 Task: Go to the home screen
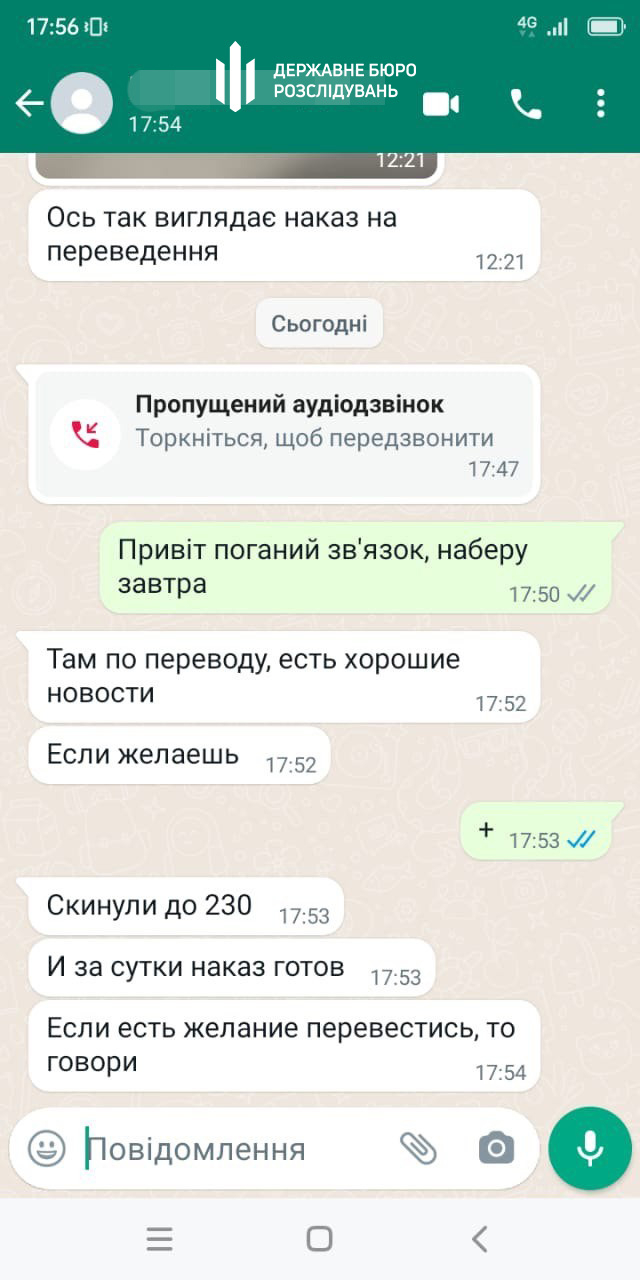tap(320, 1240)
